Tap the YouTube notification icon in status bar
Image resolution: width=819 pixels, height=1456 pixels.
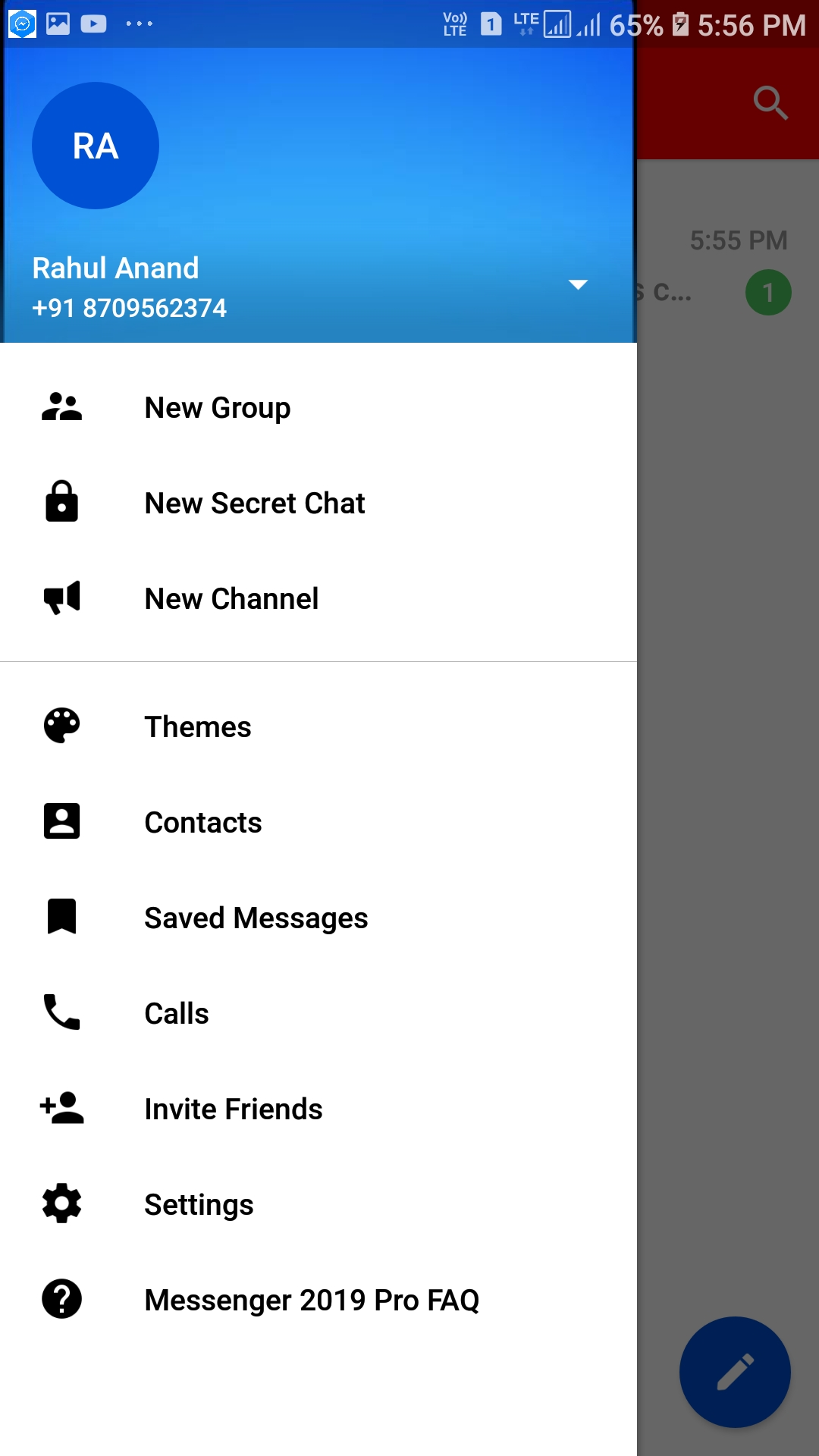[93, 23]
